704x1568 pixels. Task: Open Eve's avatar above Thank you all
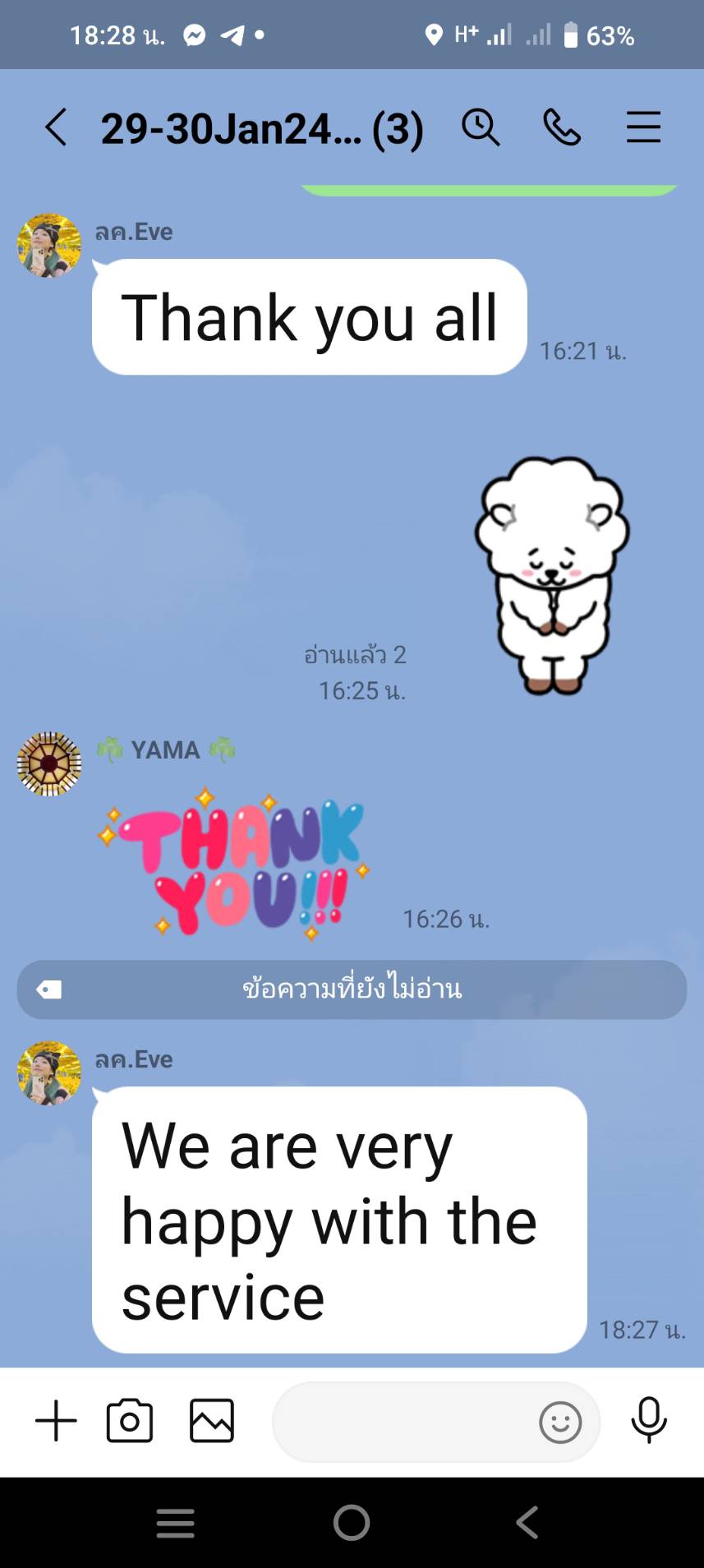click(x=49, y=246)
